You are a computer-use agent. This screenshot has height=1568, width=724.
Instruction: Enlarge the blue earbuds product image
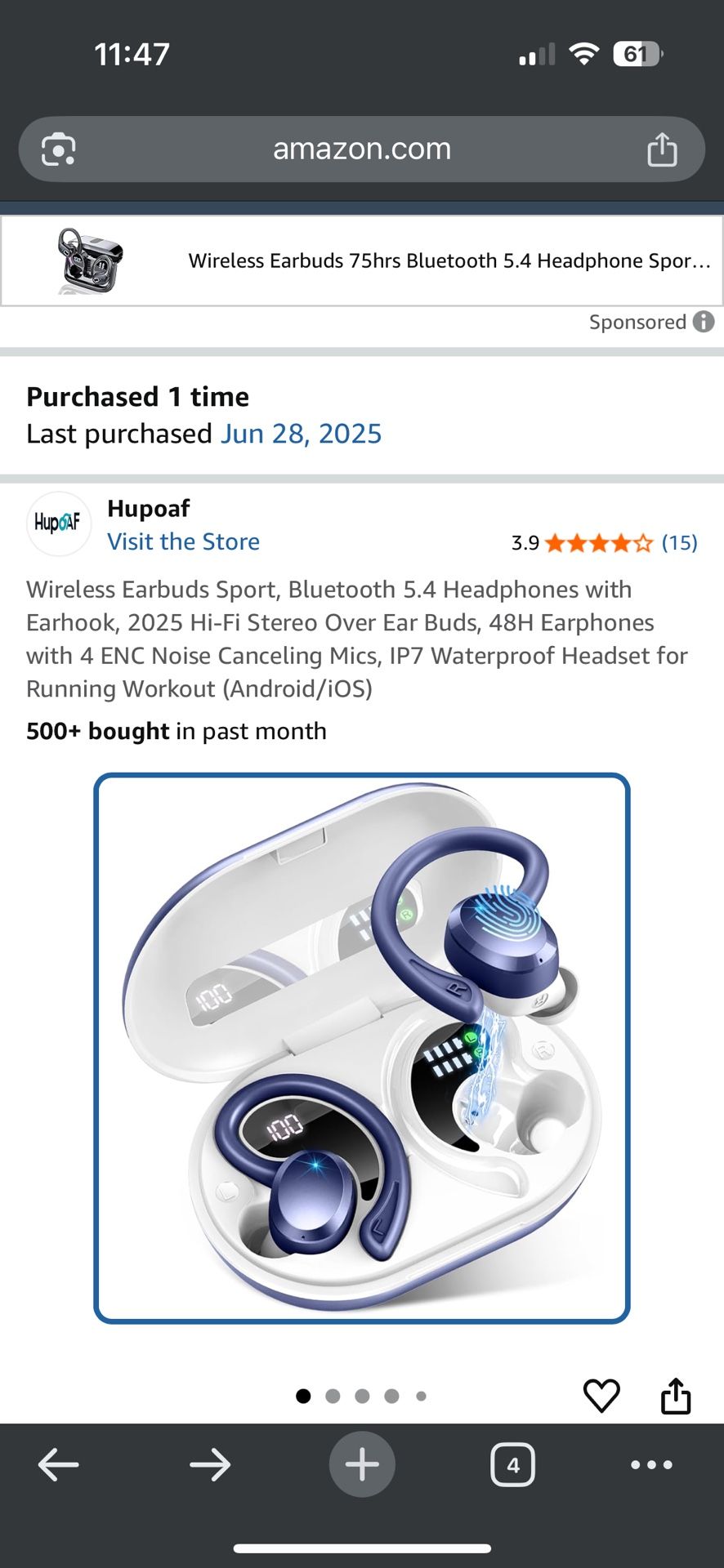click(362, 1048)
